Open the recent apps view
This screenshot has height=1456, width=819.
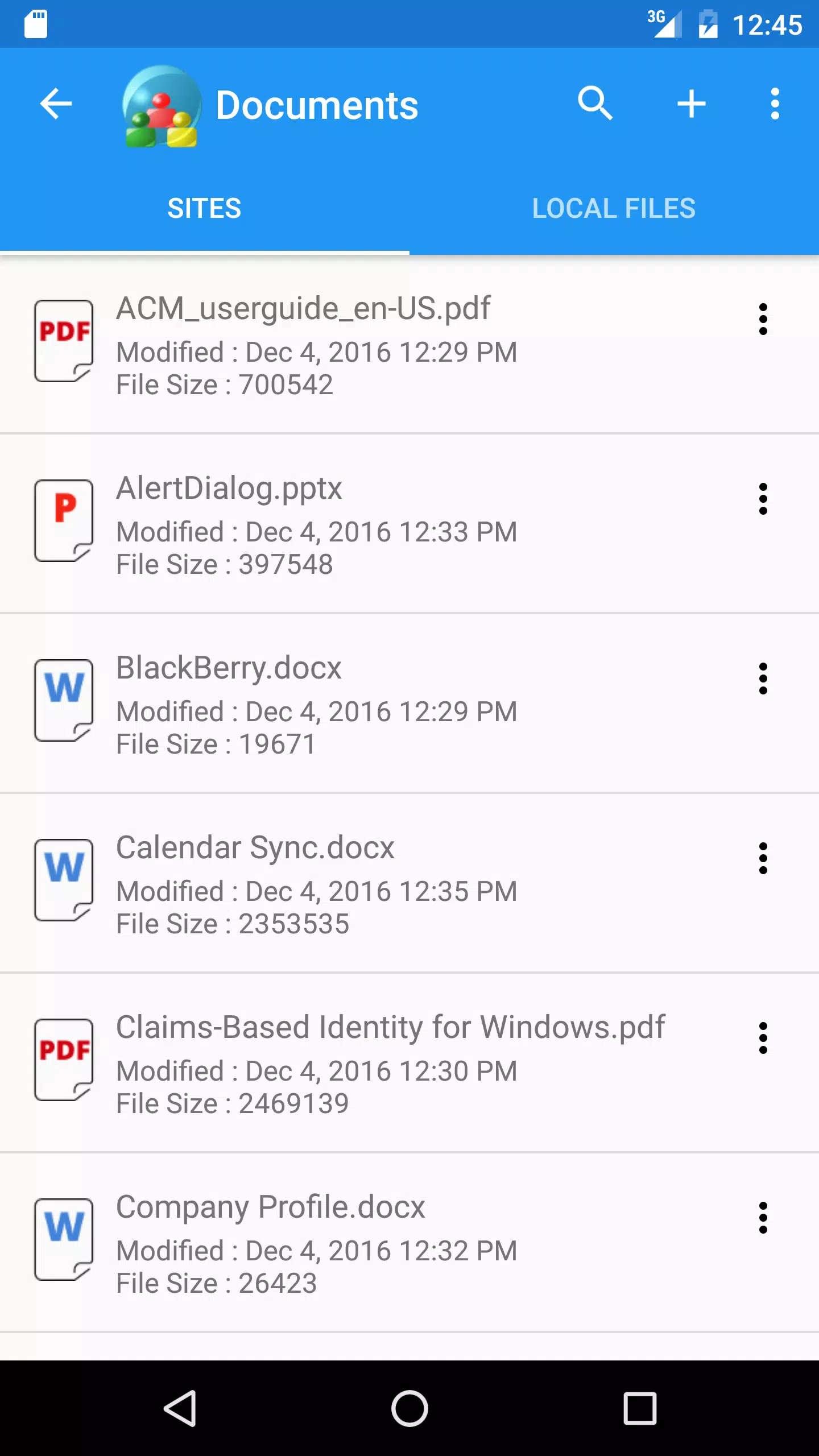pyautogui.click(x=640, y=1408)
